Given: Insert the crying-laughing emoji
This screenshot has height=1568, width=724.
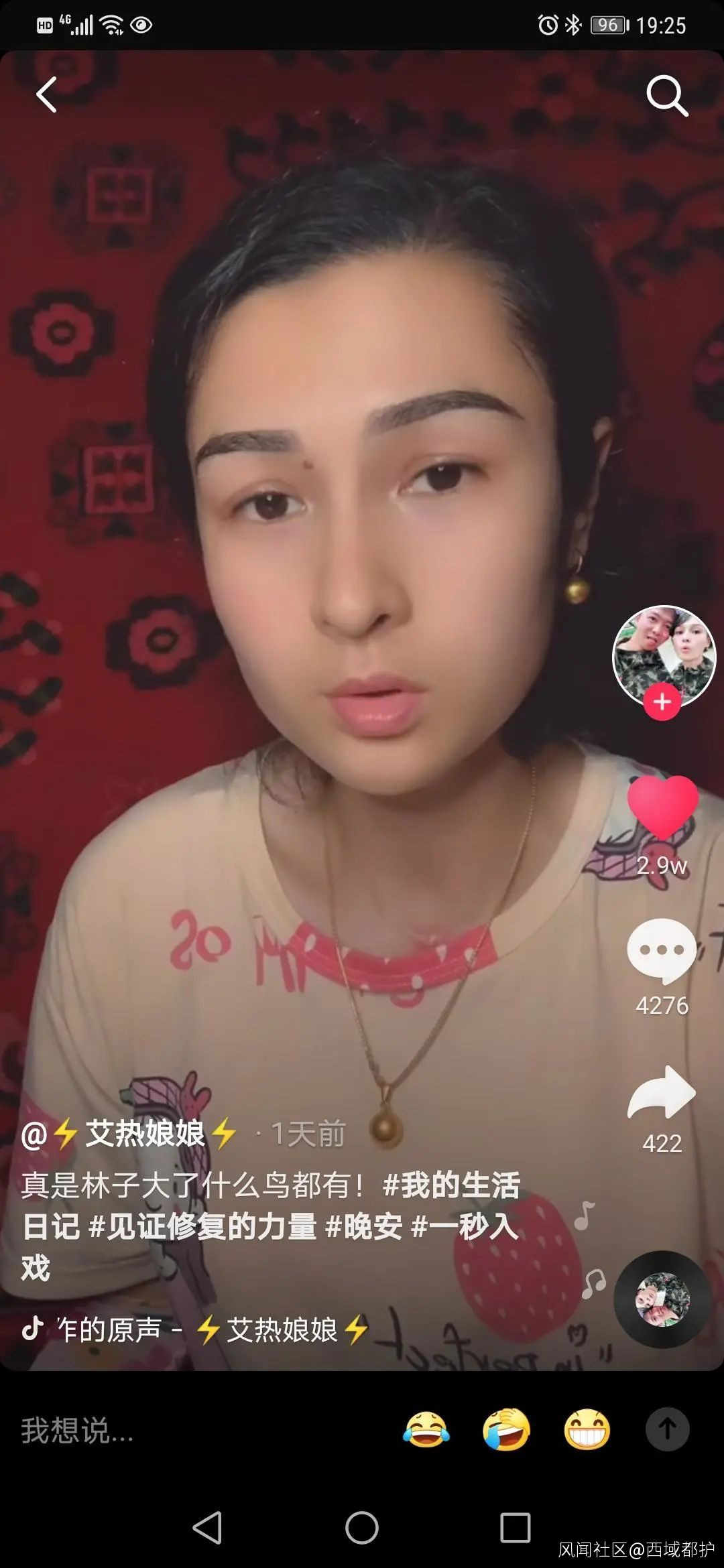Looking at the screenshot, I should point(426,1430).
